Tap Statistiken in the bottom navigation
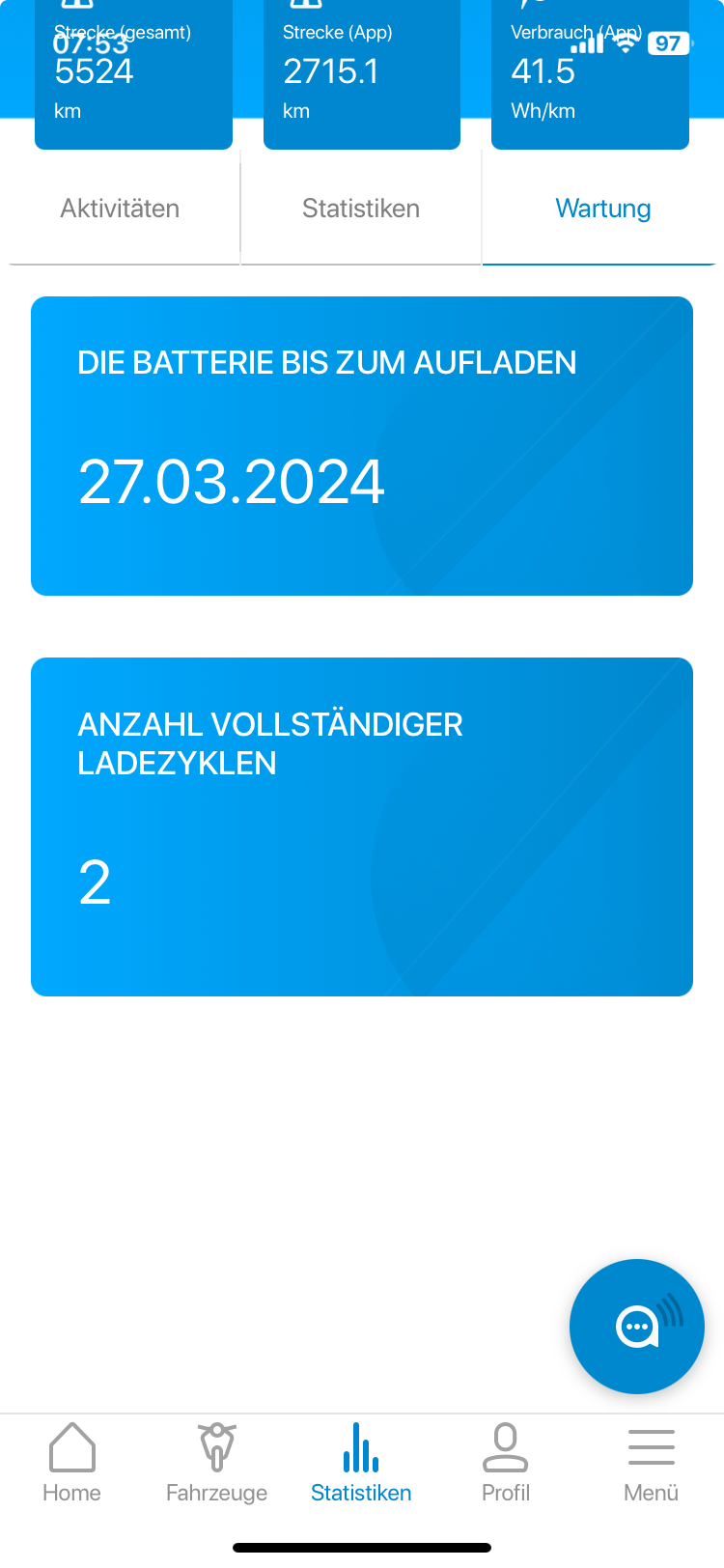724x1568 pixels. 361,1463
